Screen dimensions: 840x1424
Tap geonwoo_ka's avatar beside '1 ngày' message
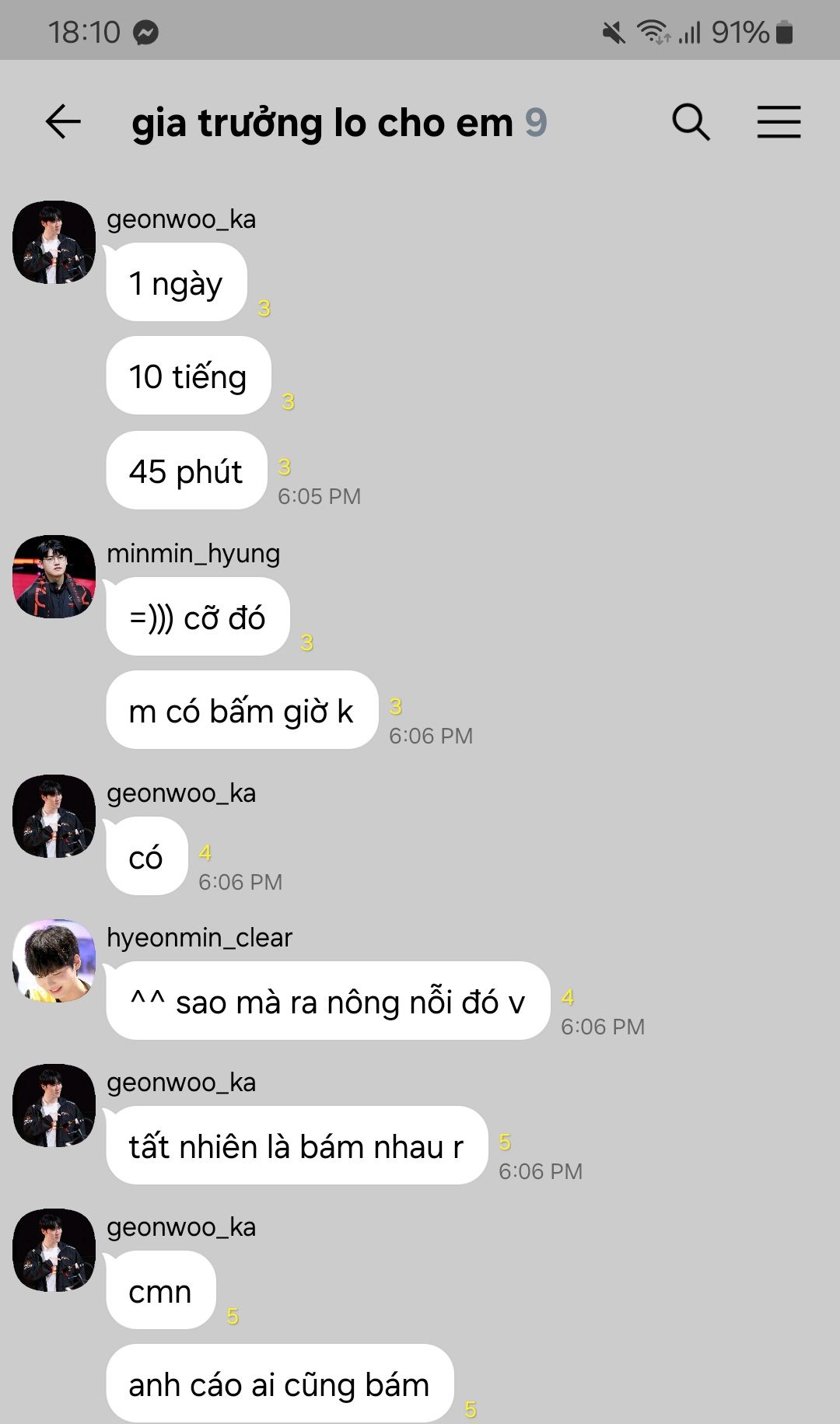[x=54, y=242]
